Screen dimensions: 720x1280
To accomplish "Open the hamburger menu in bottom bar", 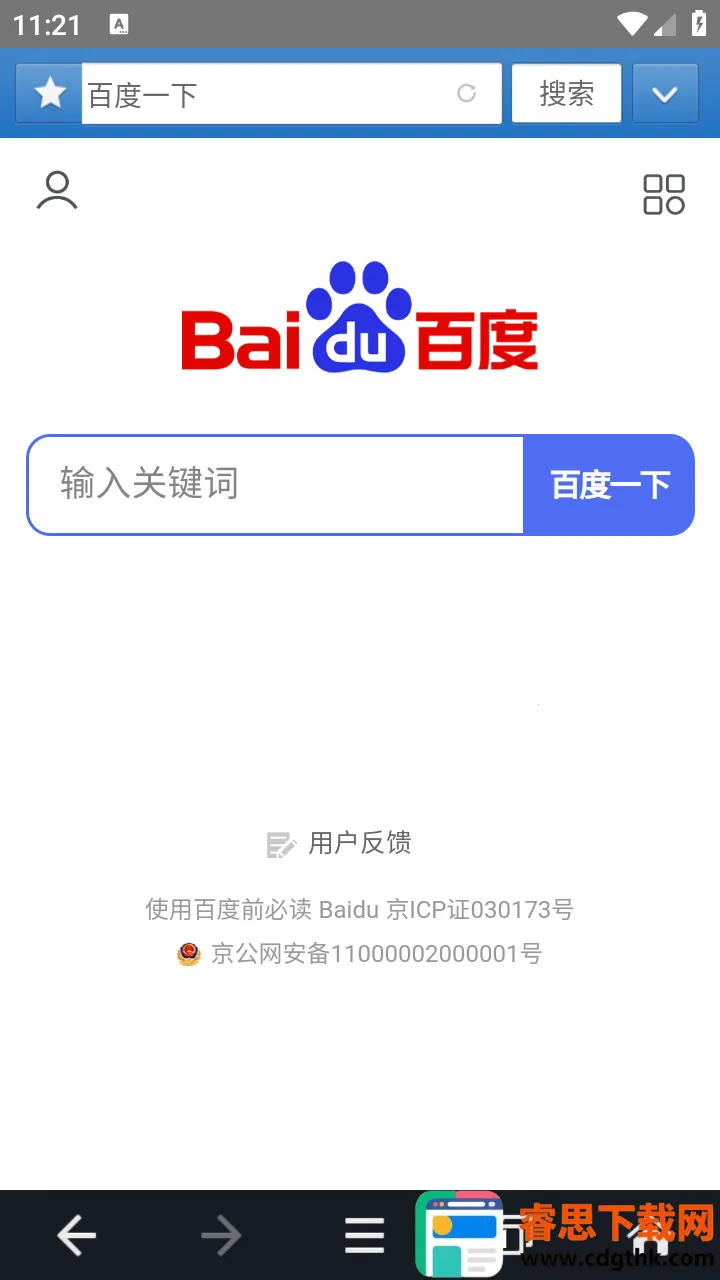I will pyautogui.click(x=364, y=1236).
